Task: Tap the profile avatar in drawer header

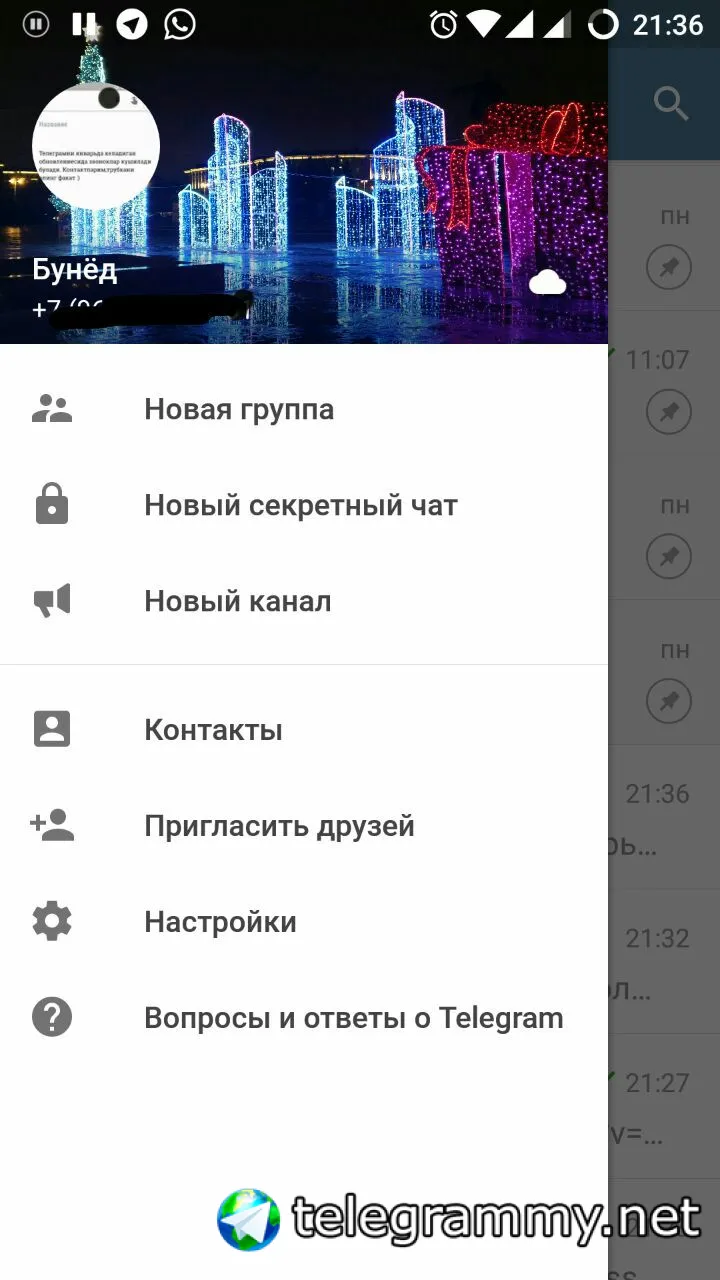Action: pos(96,146)
